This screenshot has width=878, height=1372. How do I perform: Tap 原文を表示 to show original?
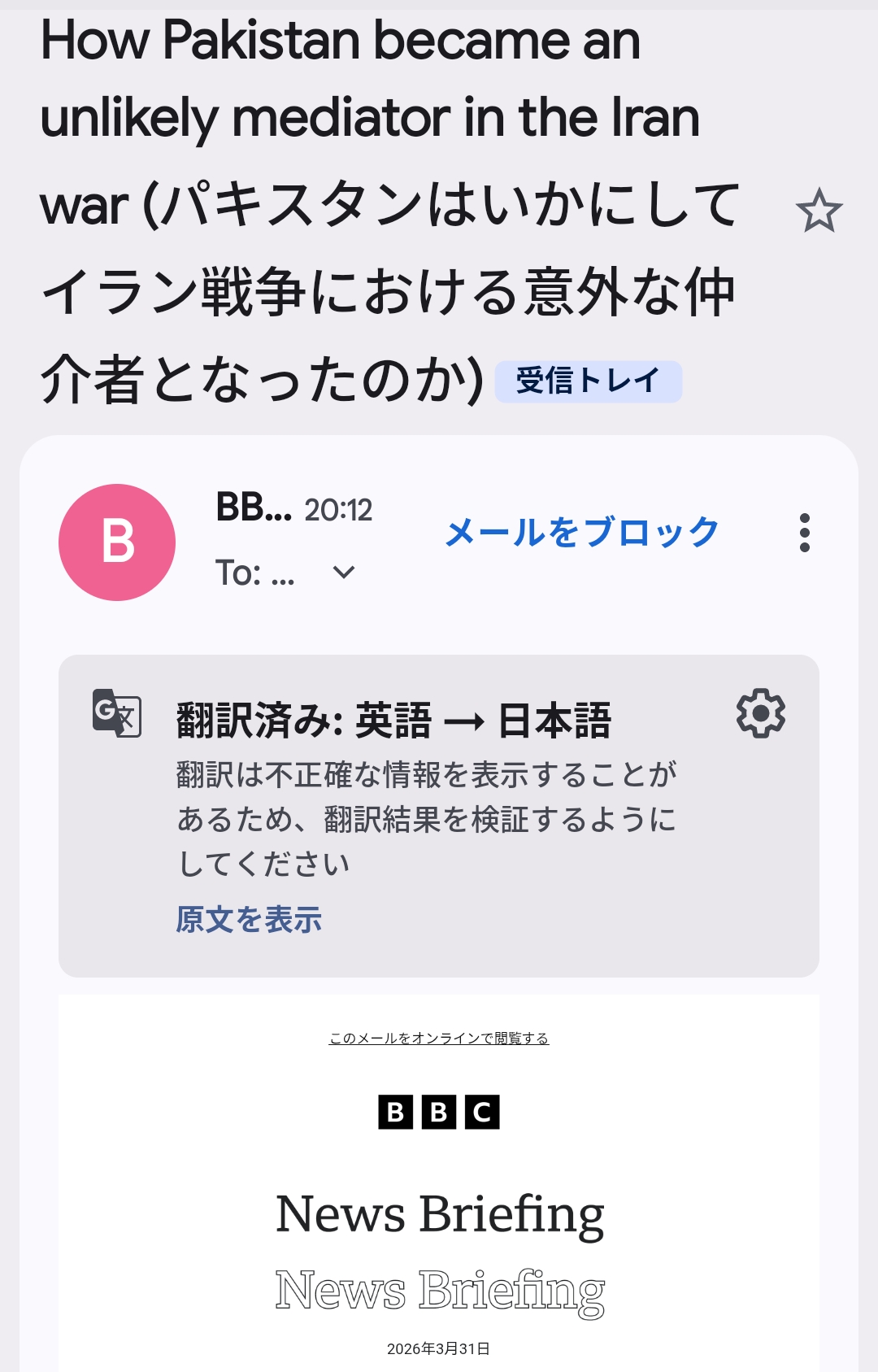(x=250, y=920)
